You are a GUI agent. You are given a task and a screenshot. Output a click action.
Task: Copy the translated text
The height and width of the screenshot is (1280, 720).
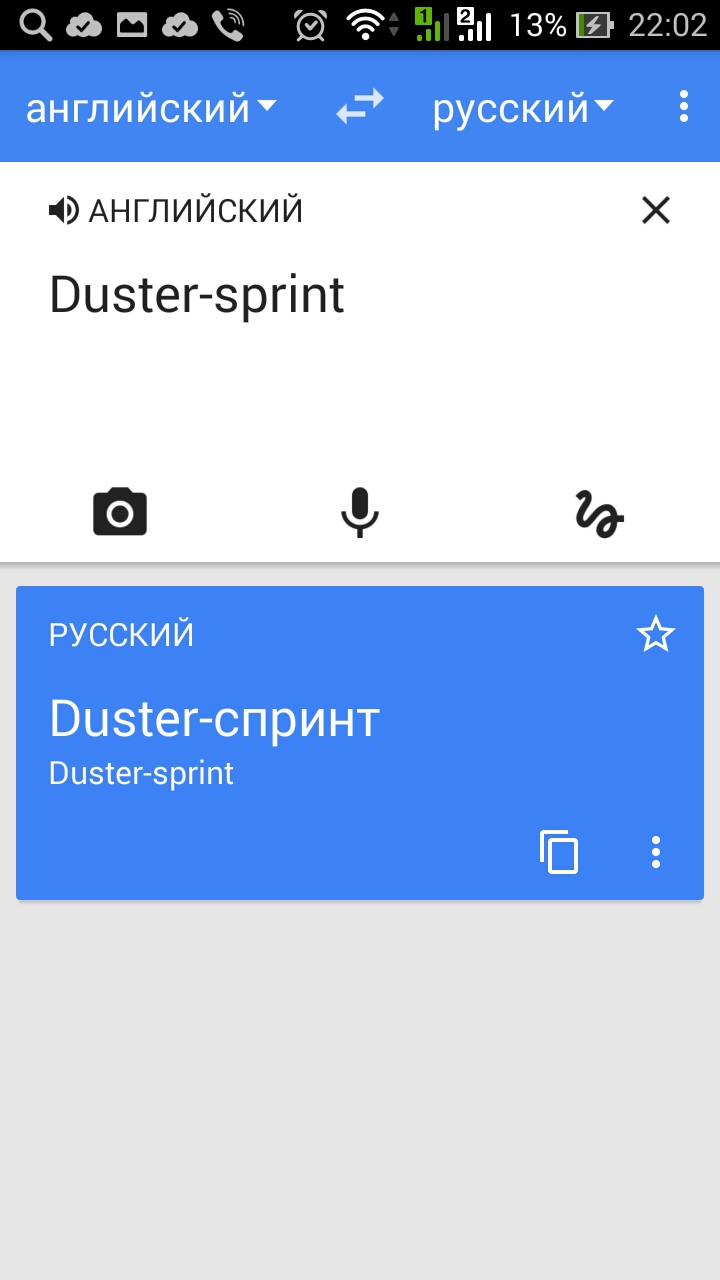tap(559, 852)
